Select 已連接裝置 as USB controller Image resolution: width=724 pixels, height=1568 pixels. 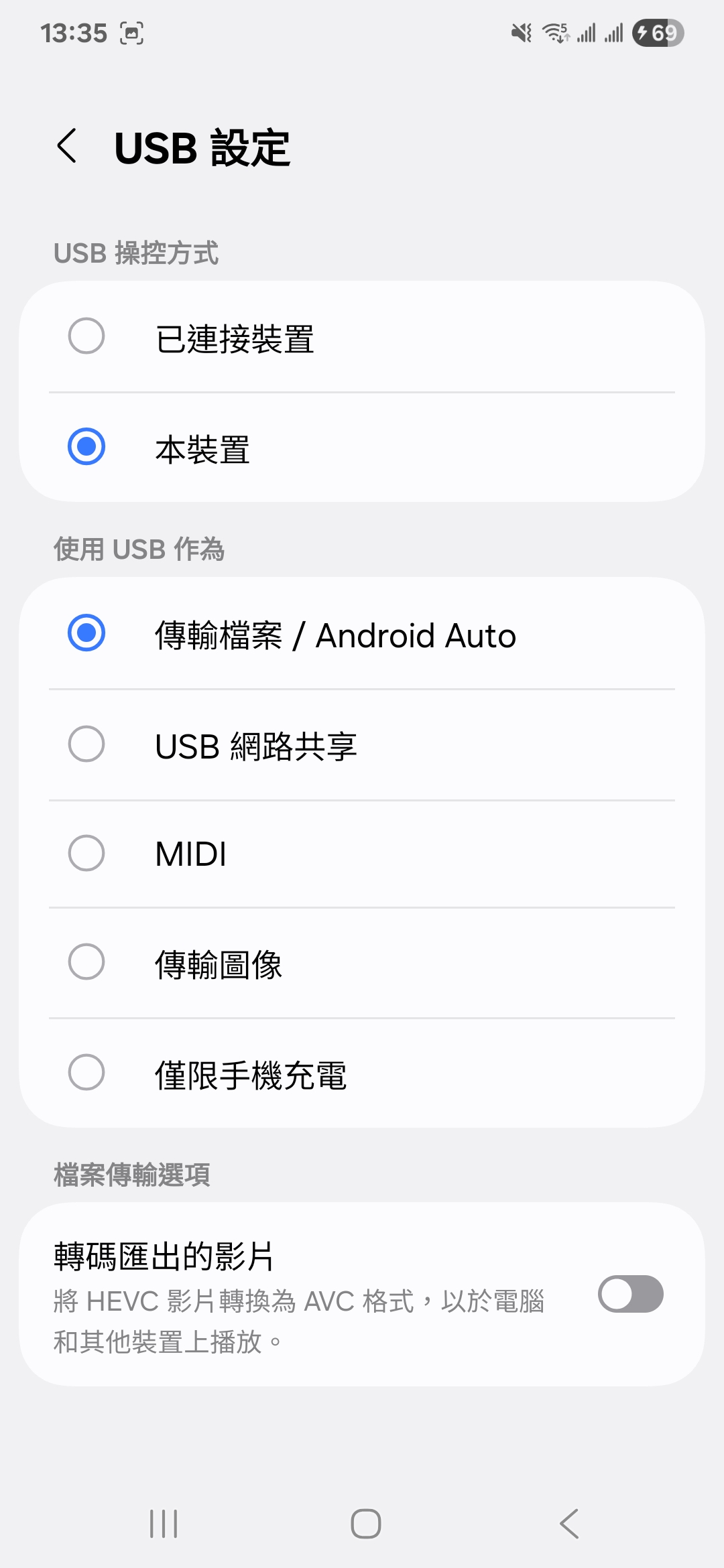(87, 336)
